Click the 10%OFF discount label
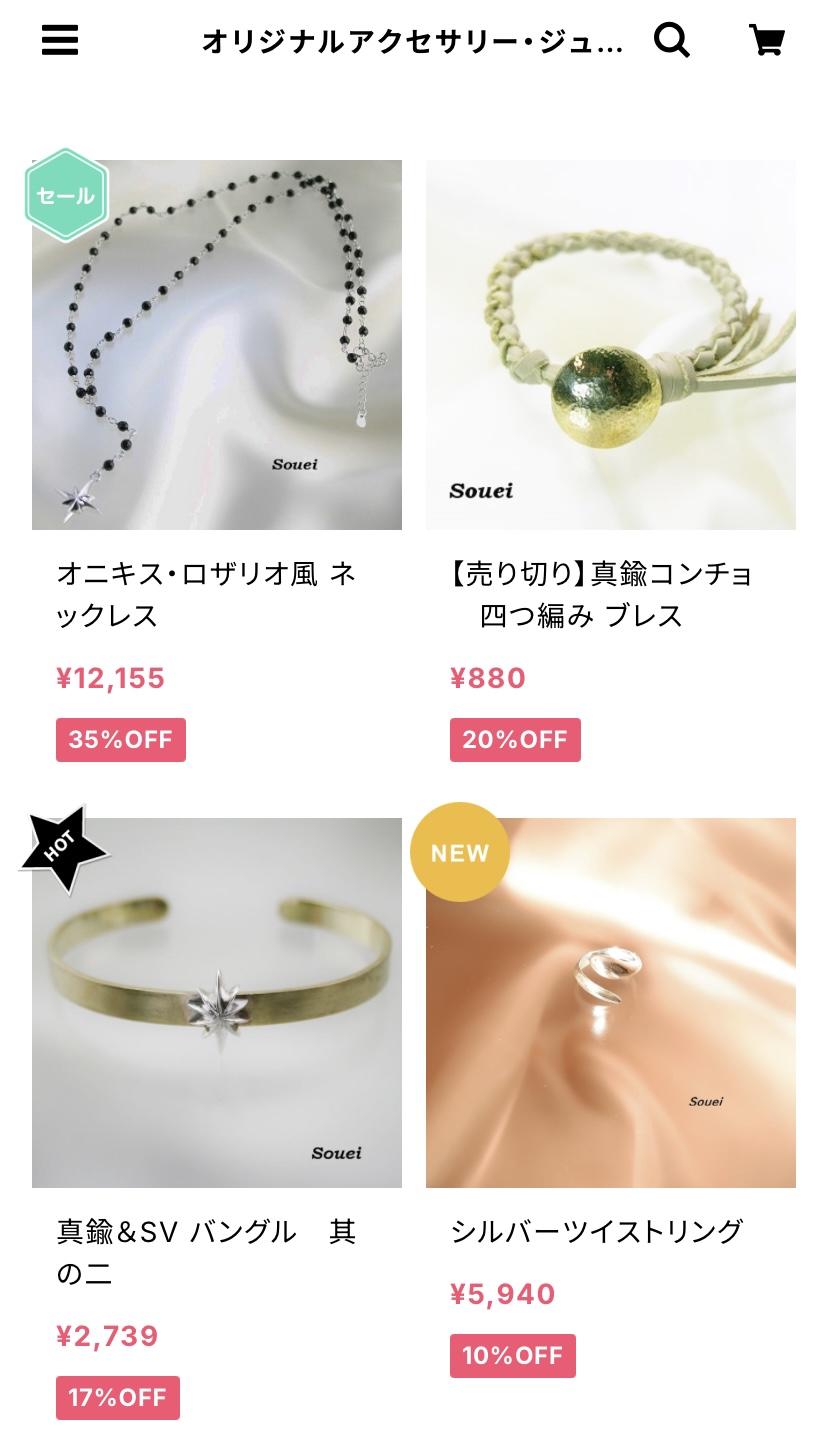The image size is (828, 1452). [512, 1356]
